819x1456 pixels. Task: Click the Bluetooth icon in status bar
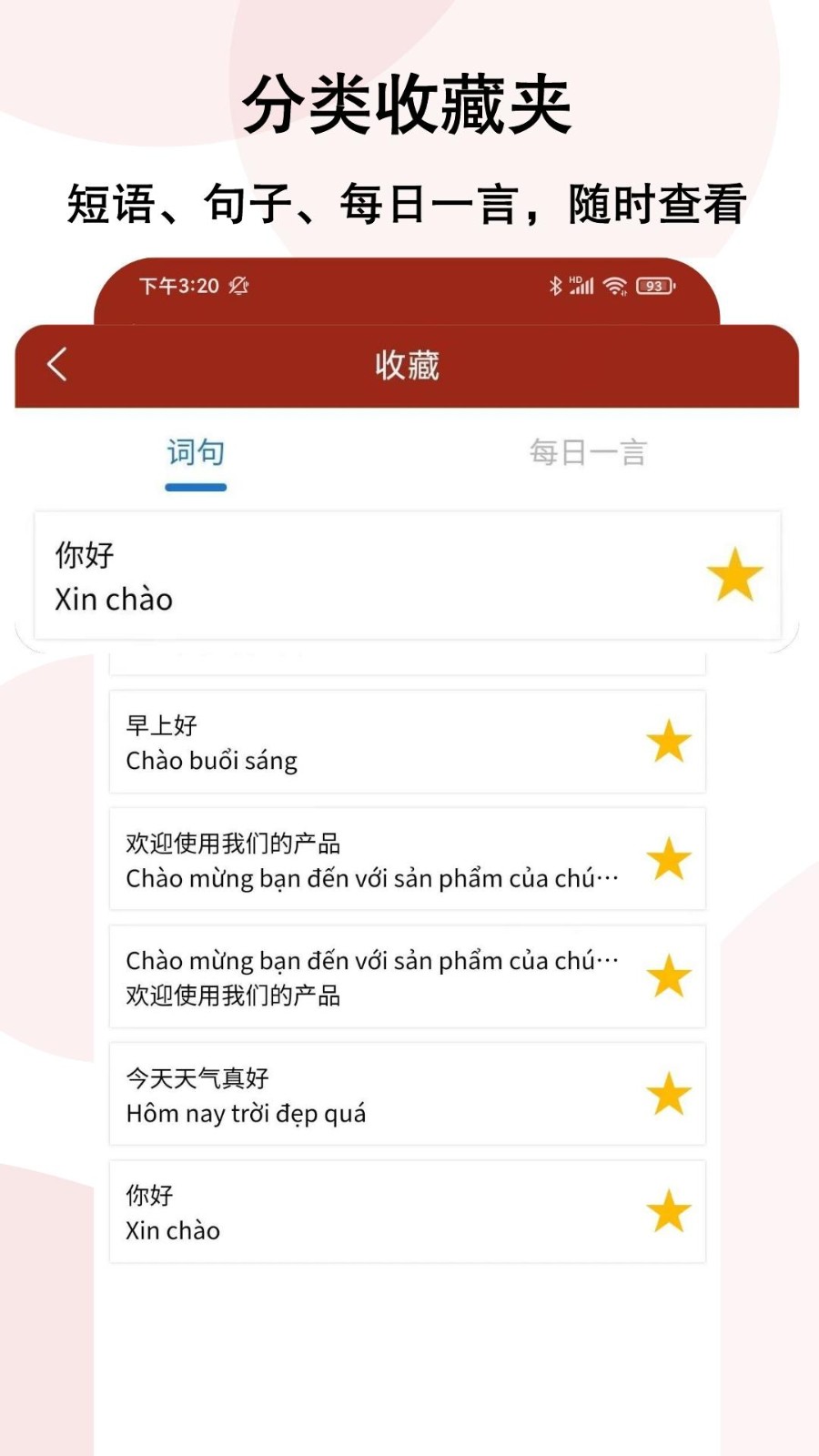click(554, 286)
